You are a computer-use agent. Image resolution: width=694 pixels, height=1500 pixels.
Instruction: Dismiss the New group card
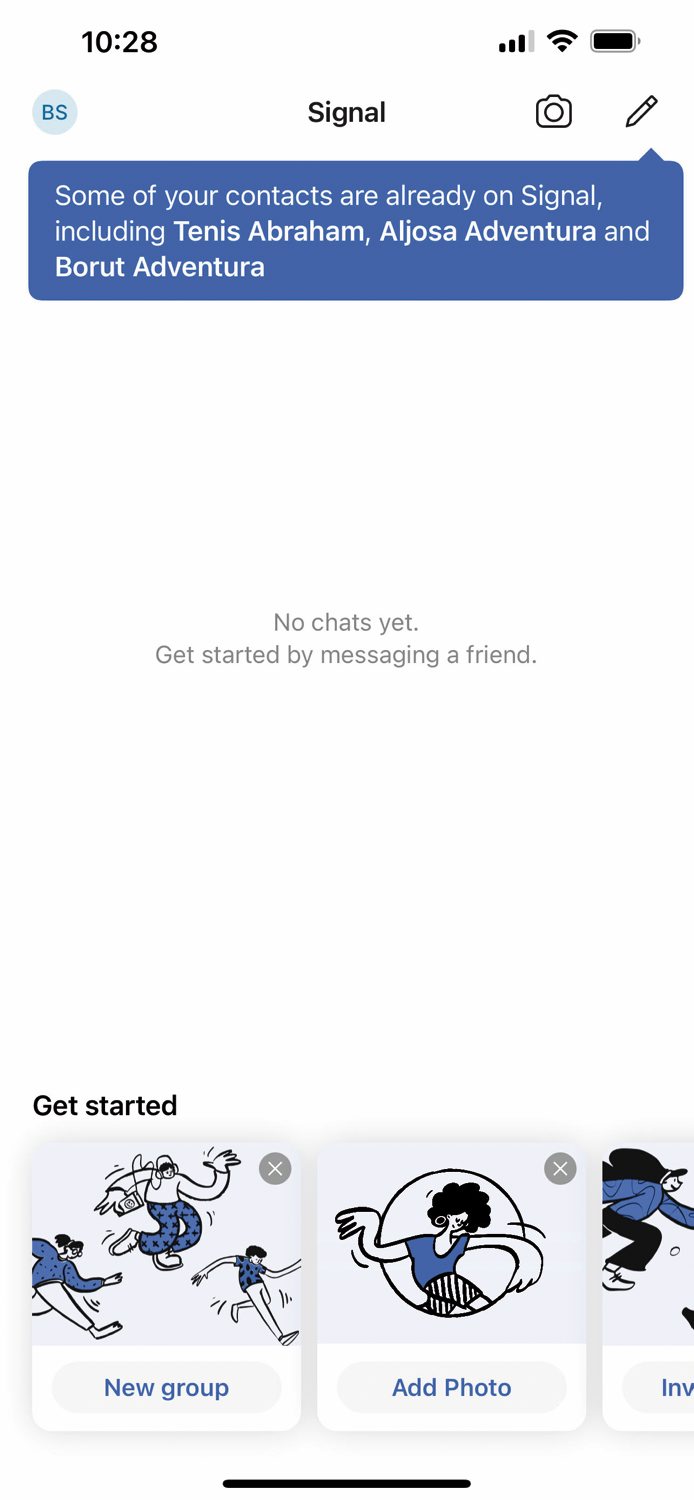click(x=275, y=1168)
